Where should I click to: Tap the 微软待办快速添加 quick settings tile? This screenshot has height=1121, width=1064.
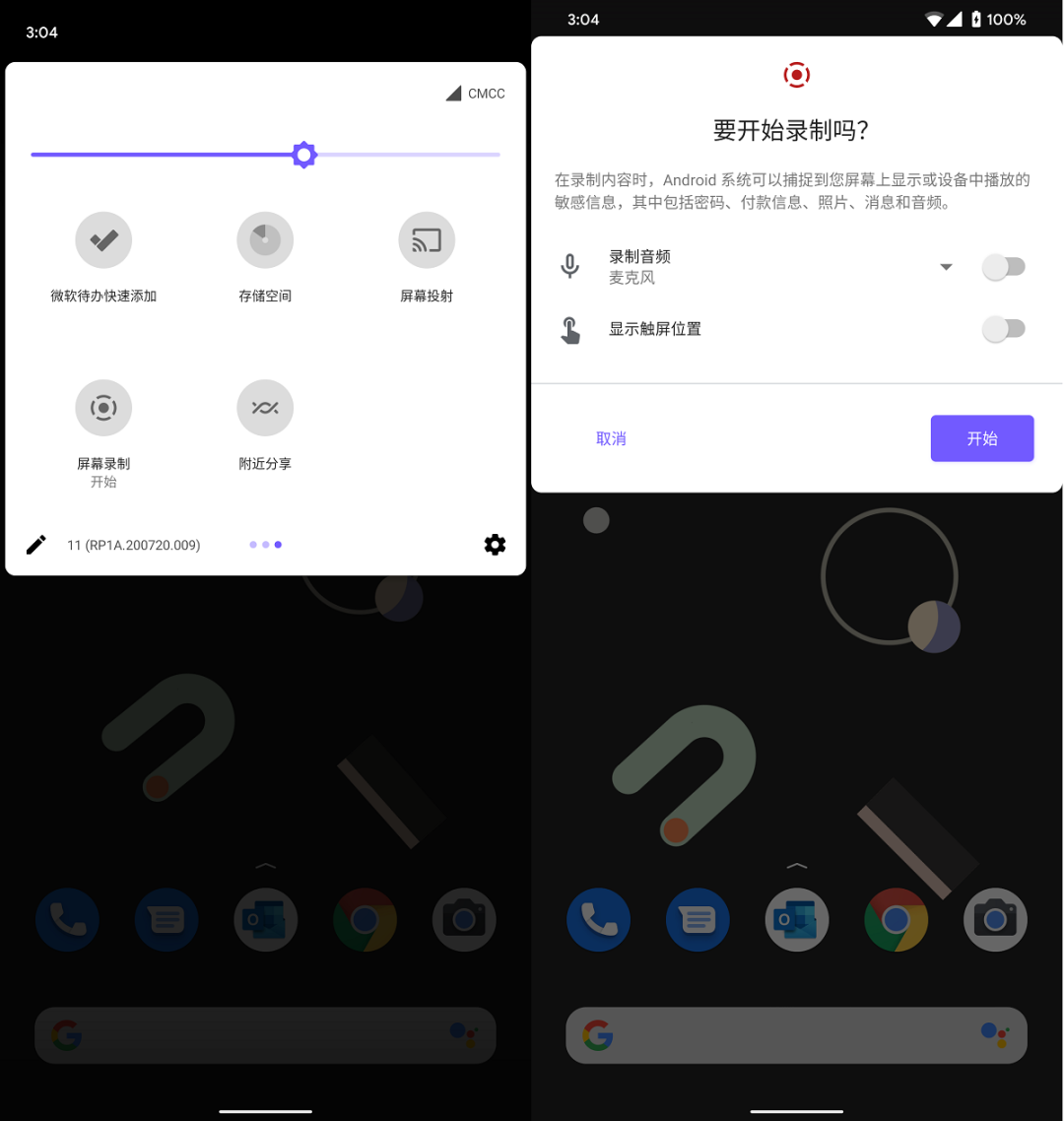[103, 240]
